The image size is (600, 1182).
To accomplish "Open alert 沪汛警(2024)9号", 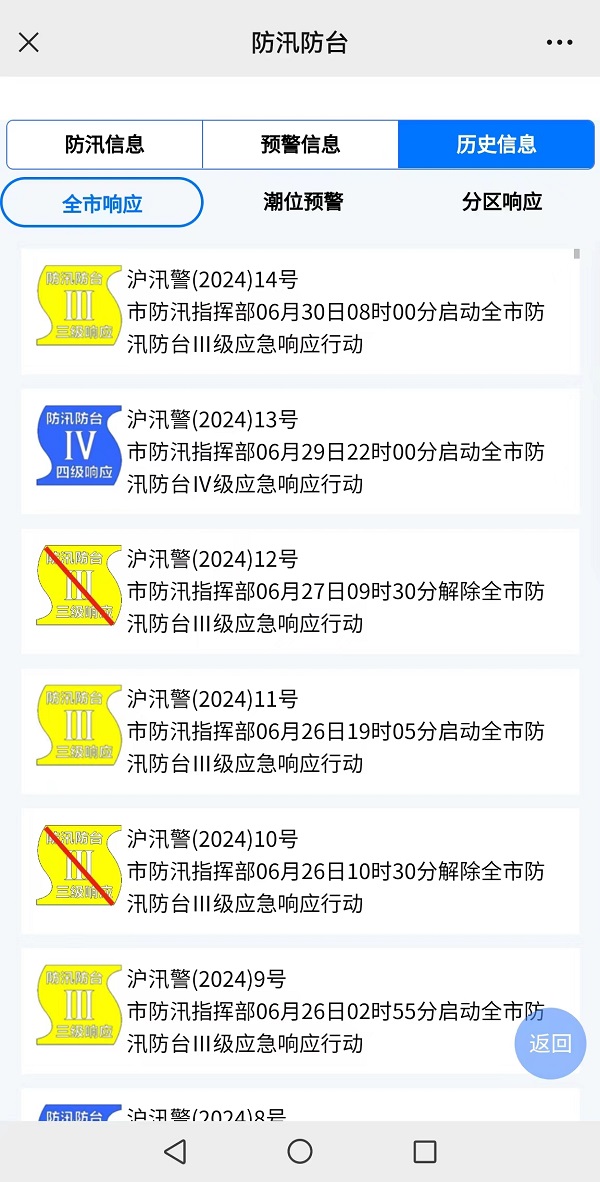I will (300, 1011).
